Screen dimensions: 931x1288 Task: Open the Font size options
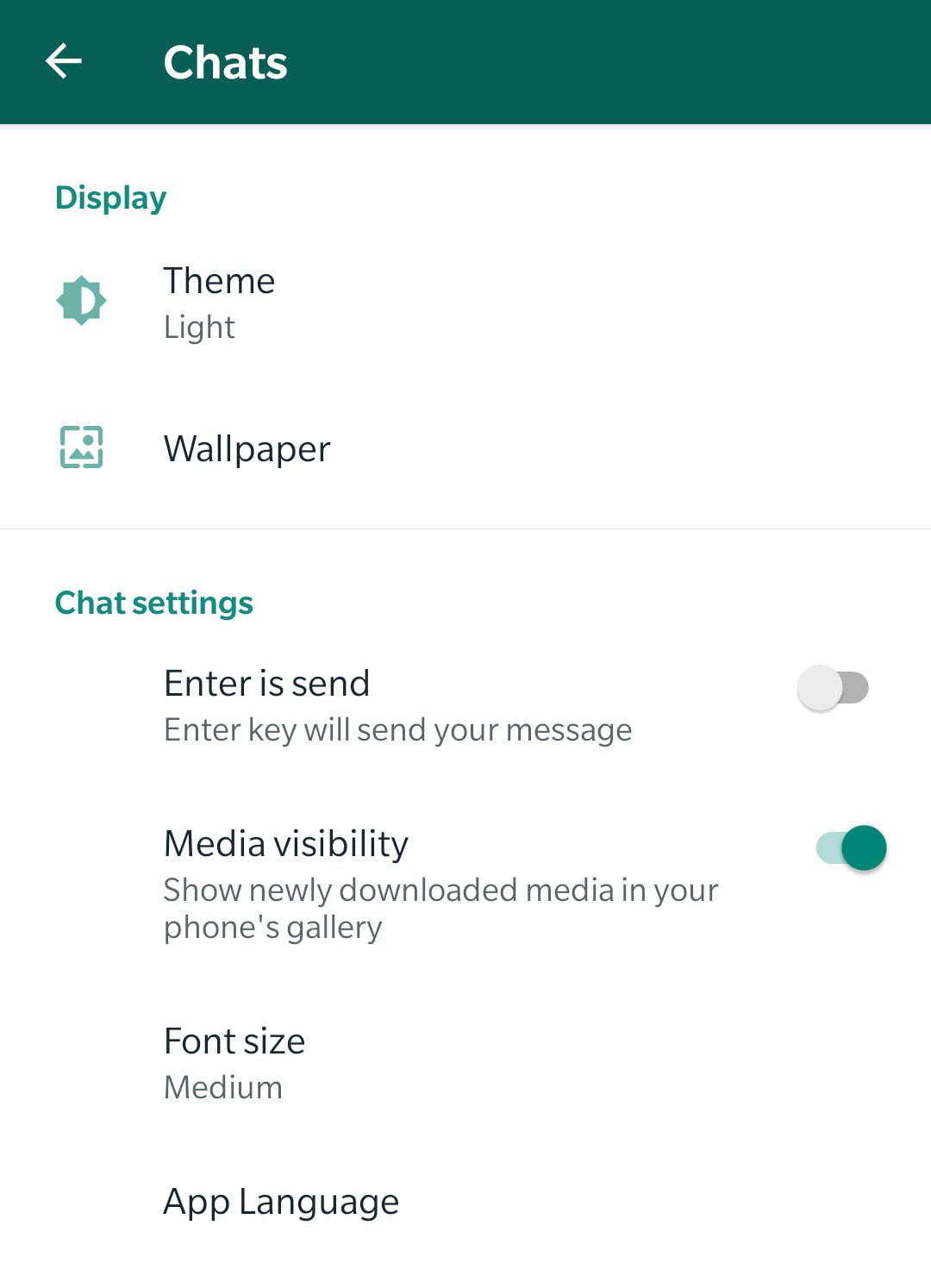(234, 1041)
